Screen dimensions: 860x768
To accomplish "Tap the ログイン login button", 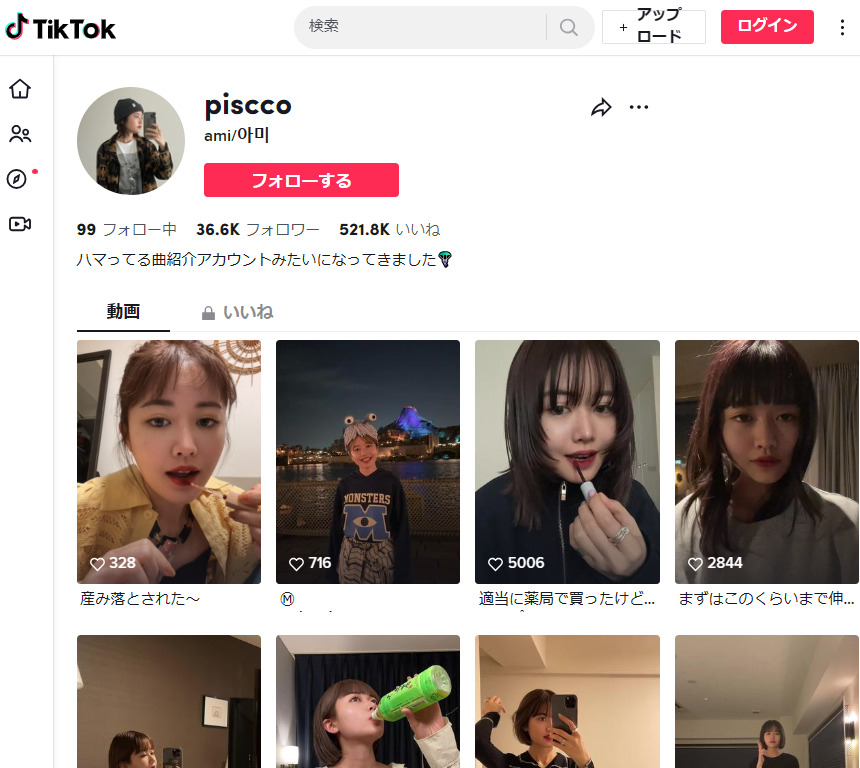I will pyautogui.click(x=767, y=27).
